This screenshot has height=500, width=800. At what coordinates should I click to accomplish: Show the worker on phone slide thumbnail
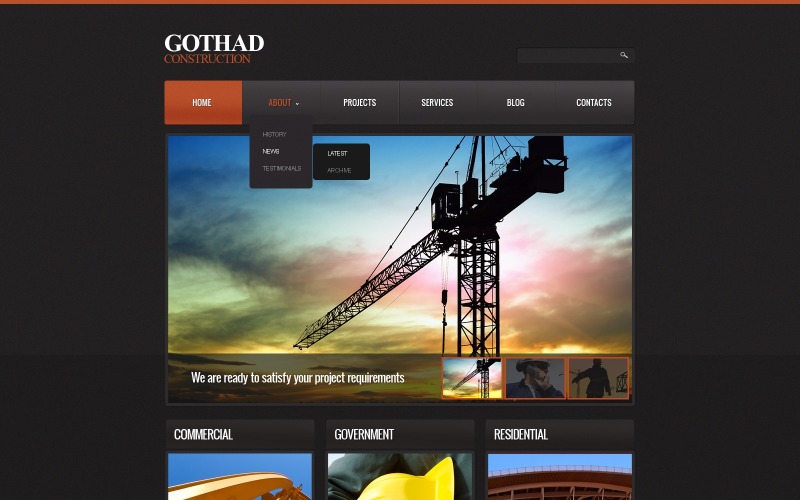[x=535, y=378]
